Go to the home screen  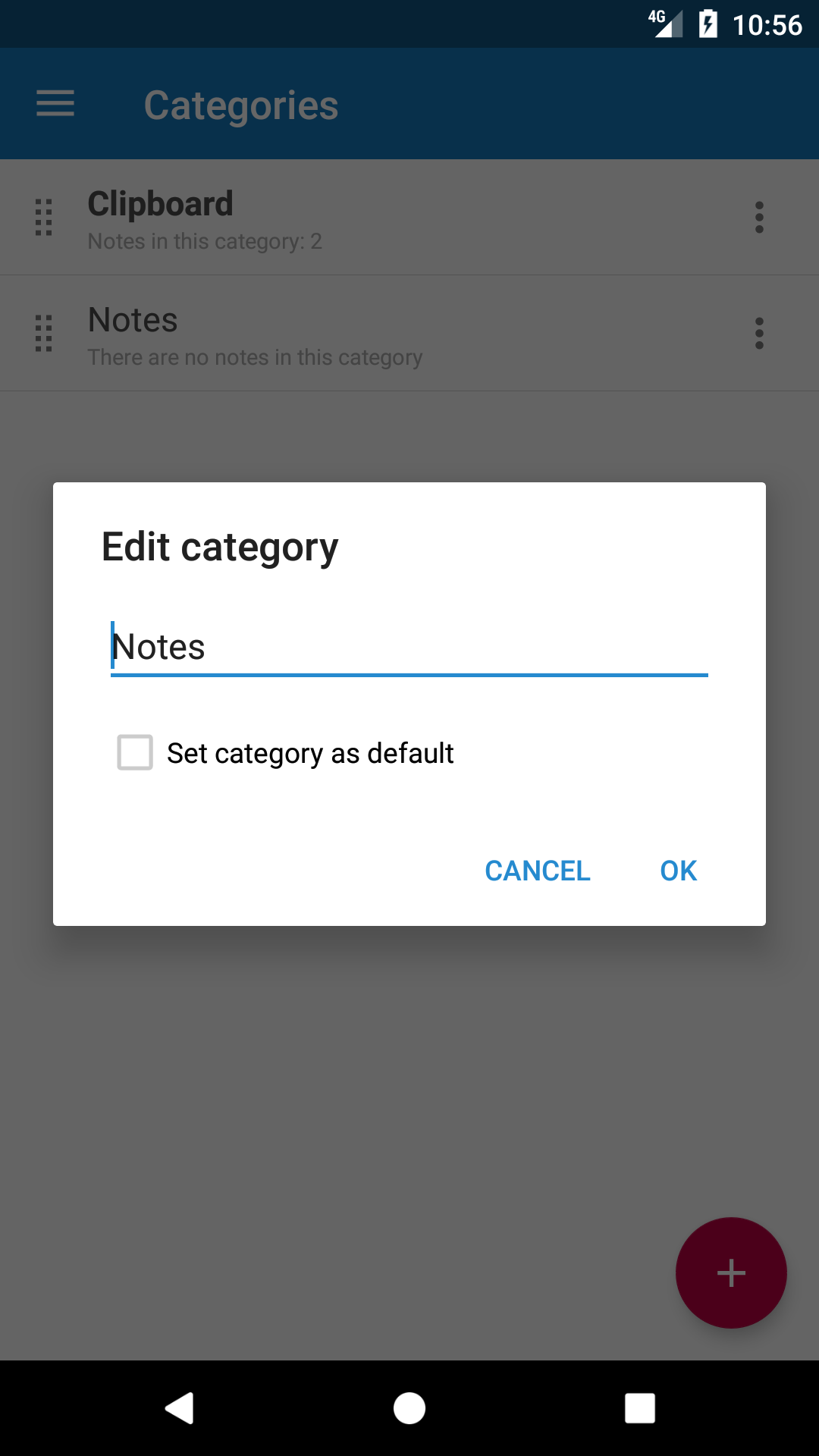point(409,1408)
